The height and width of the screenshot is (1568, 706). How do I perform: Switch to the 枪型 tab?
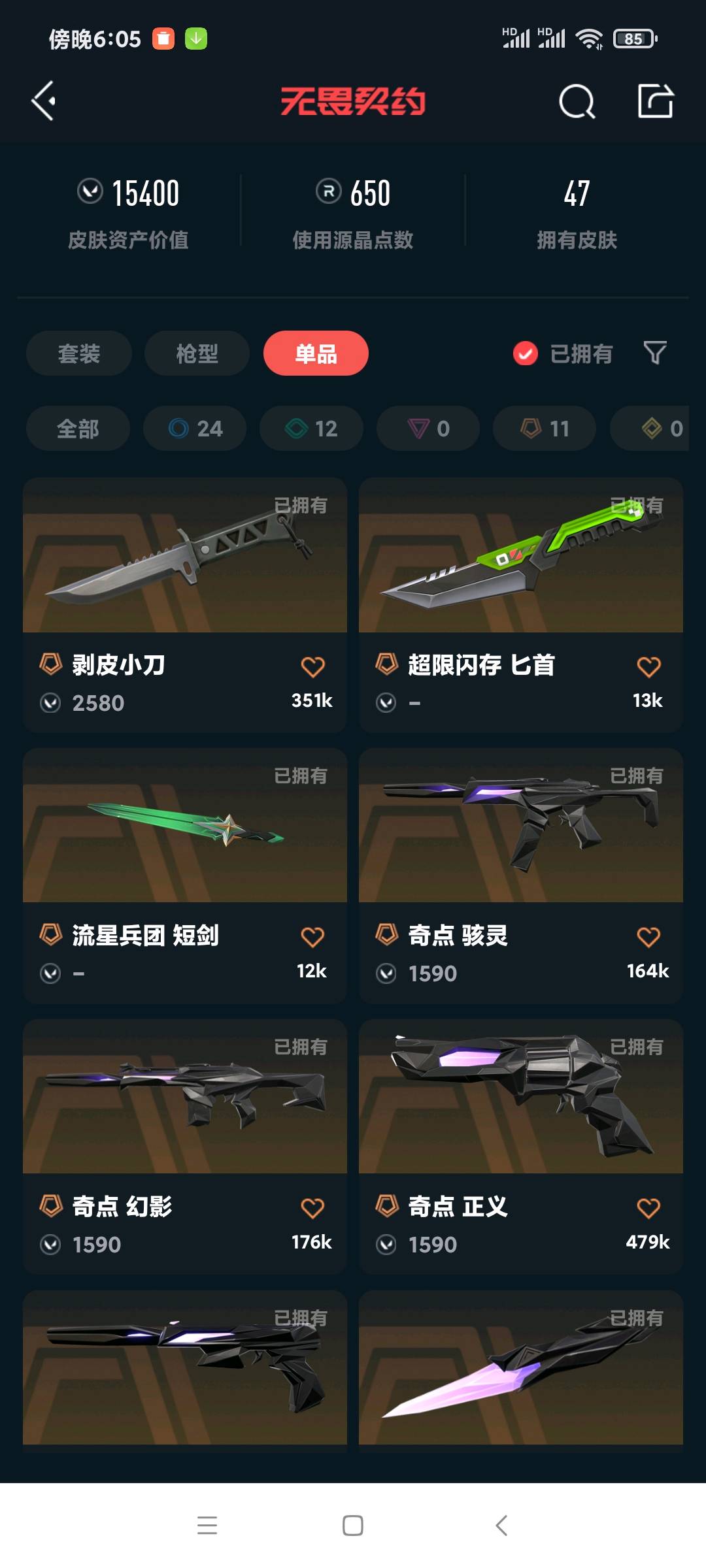click(197, 353)
